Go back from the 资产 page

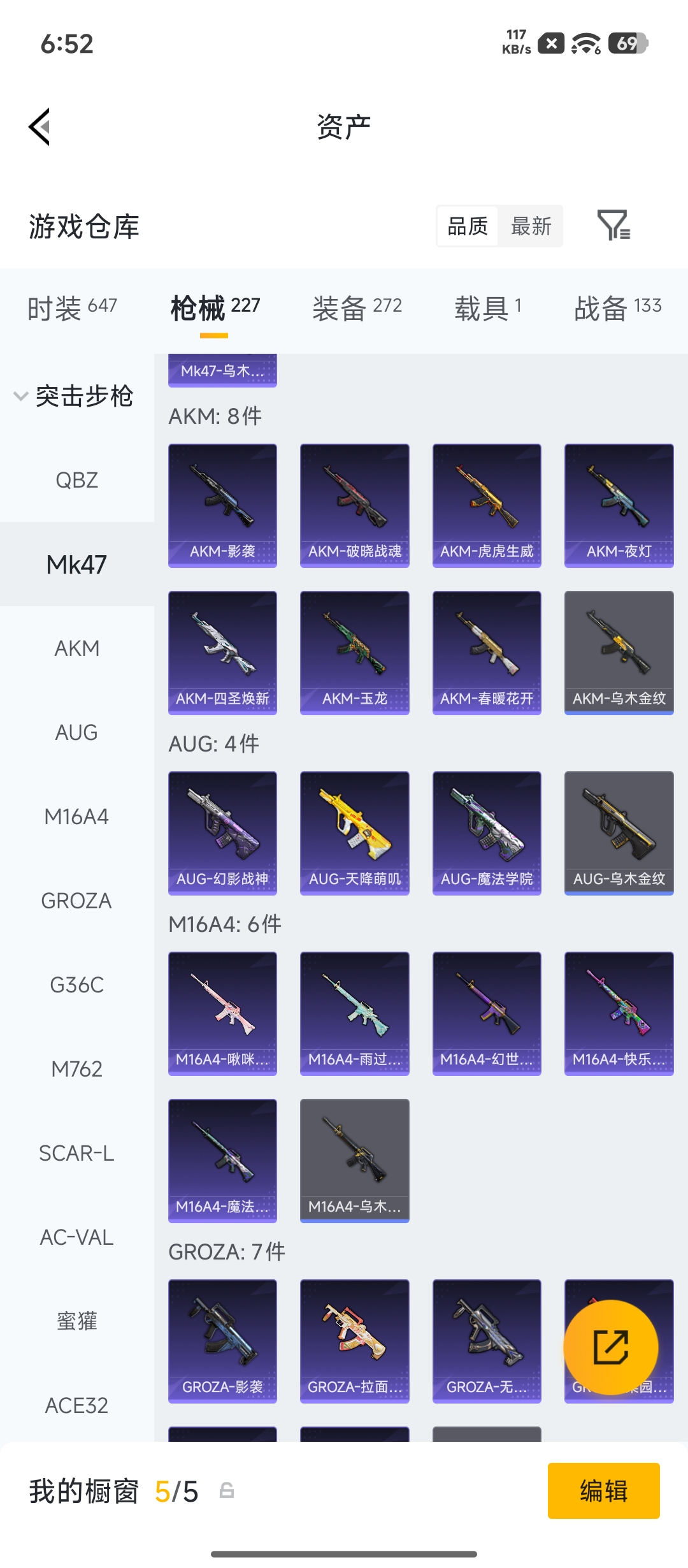point(39,127)
